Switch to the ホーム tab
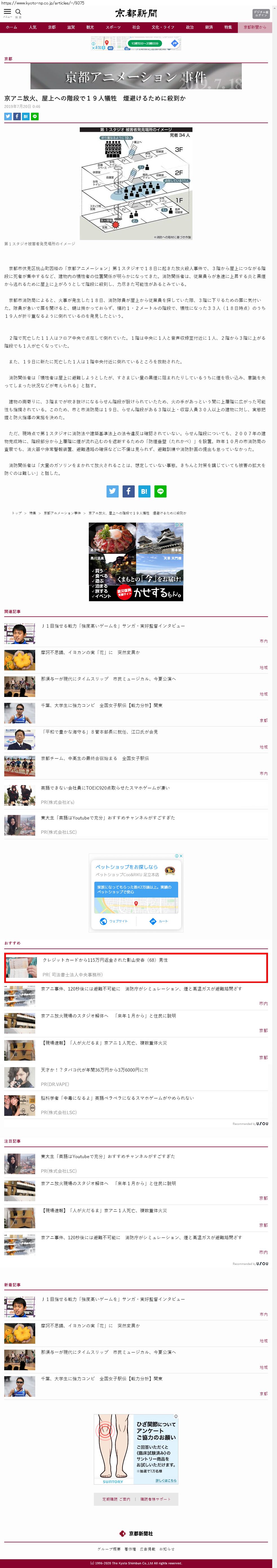The image size is (277, 1568). point(12,27)
